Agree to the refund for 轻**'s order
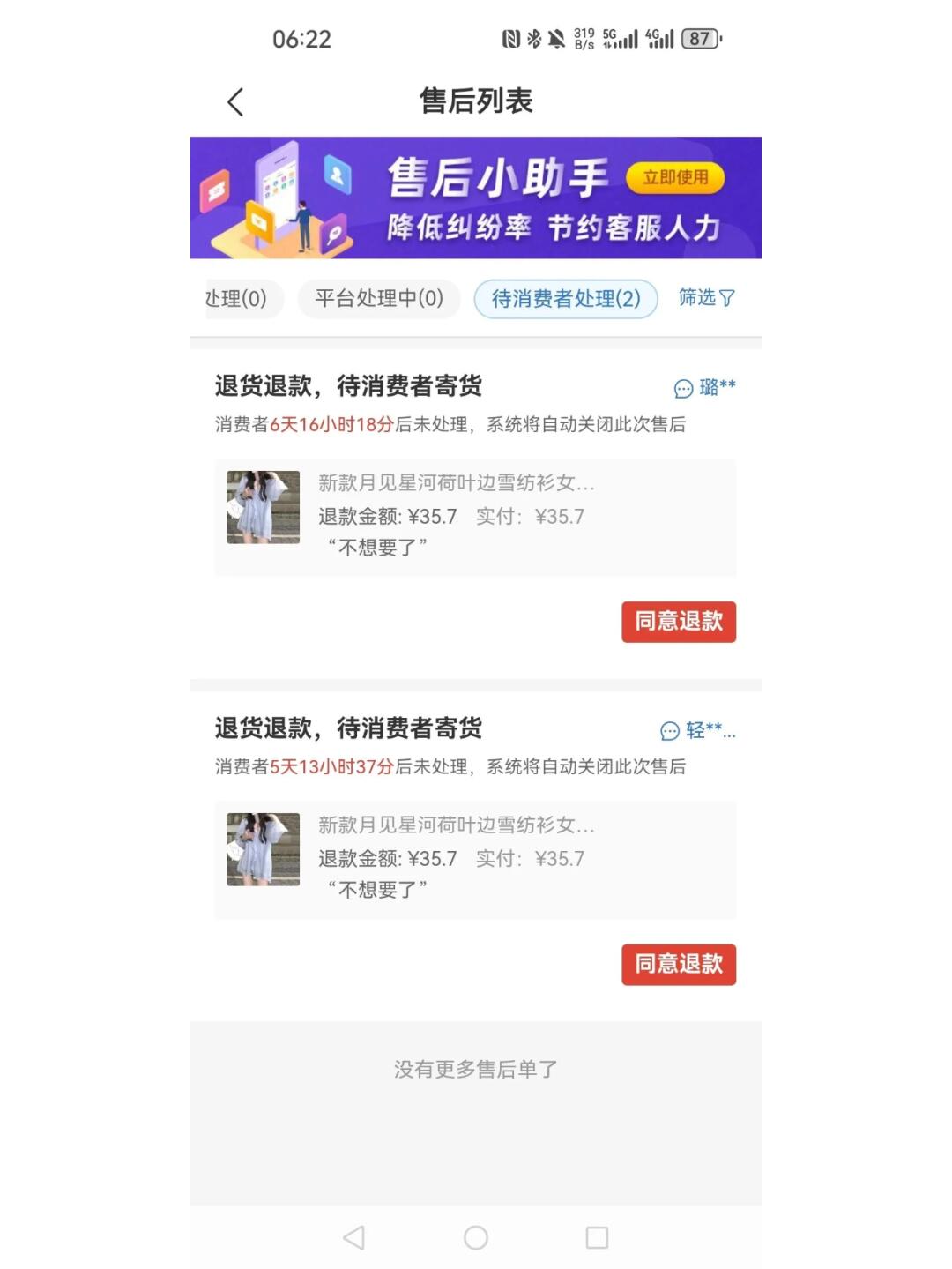Screen dimensions: 952x1269 (679, 964)
